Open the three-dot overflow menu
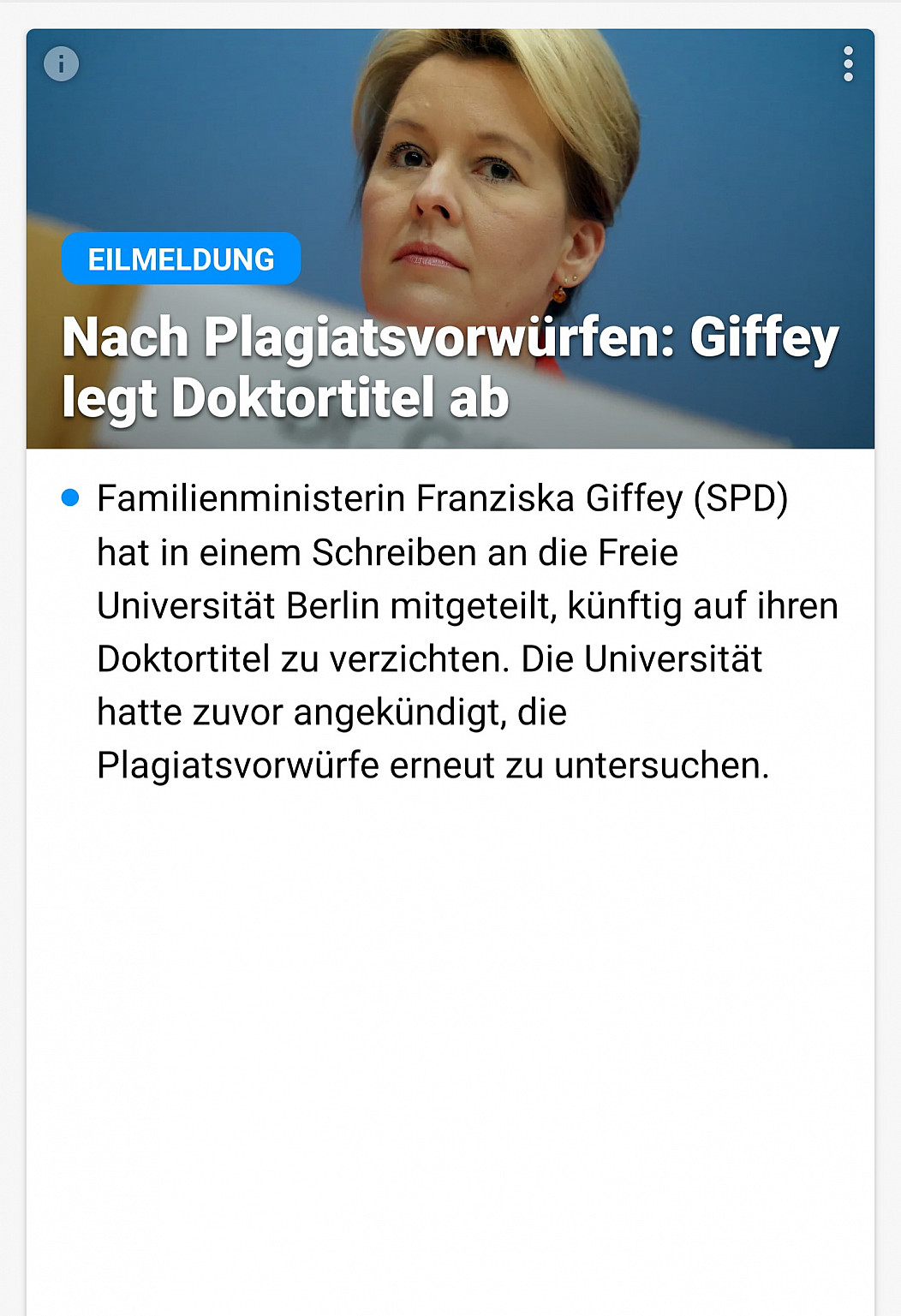 (x=848, y=64)
